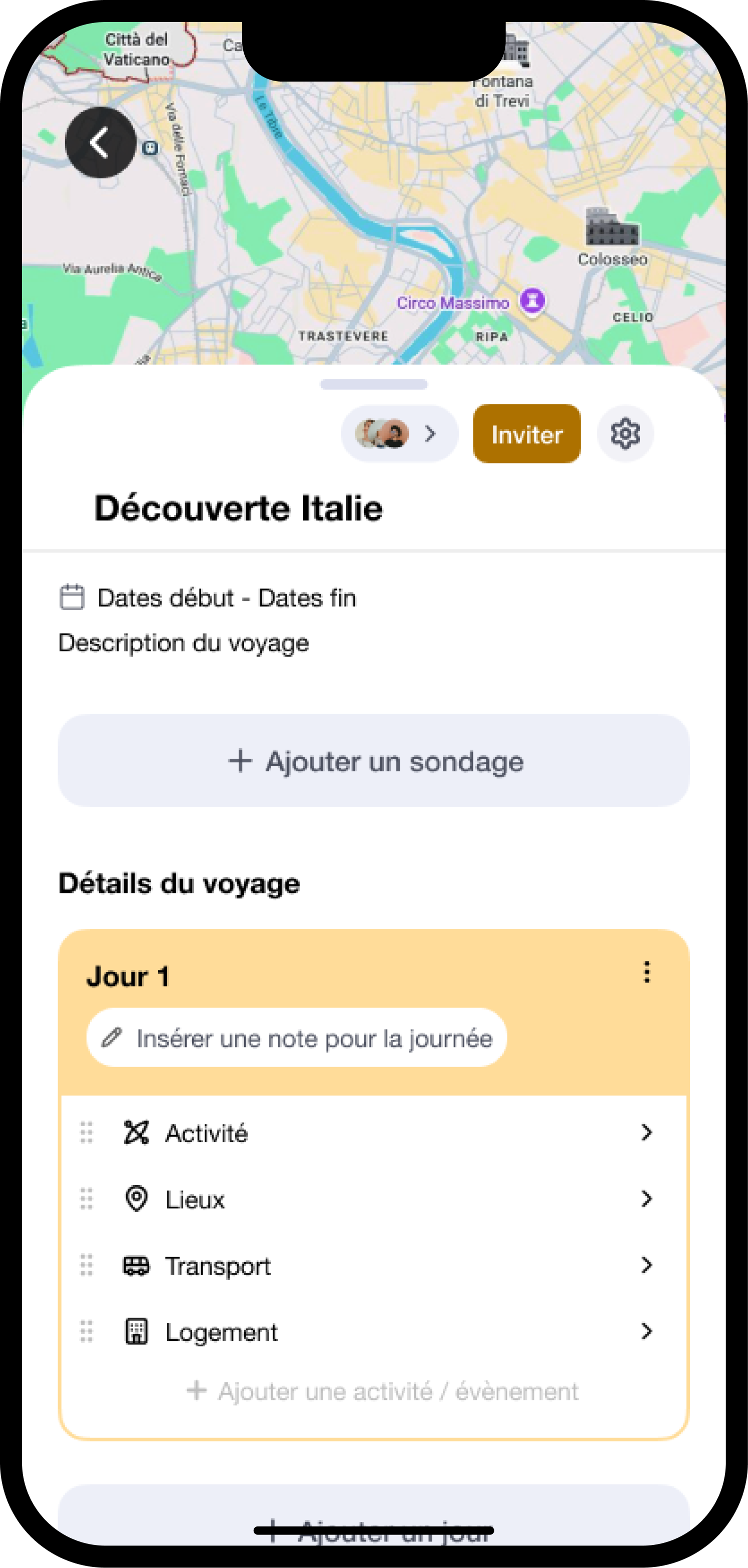The width and height of the screenshot is (748, 1568).
Task: Expand the Activité row chevron
Action: tap(647, 1132)
